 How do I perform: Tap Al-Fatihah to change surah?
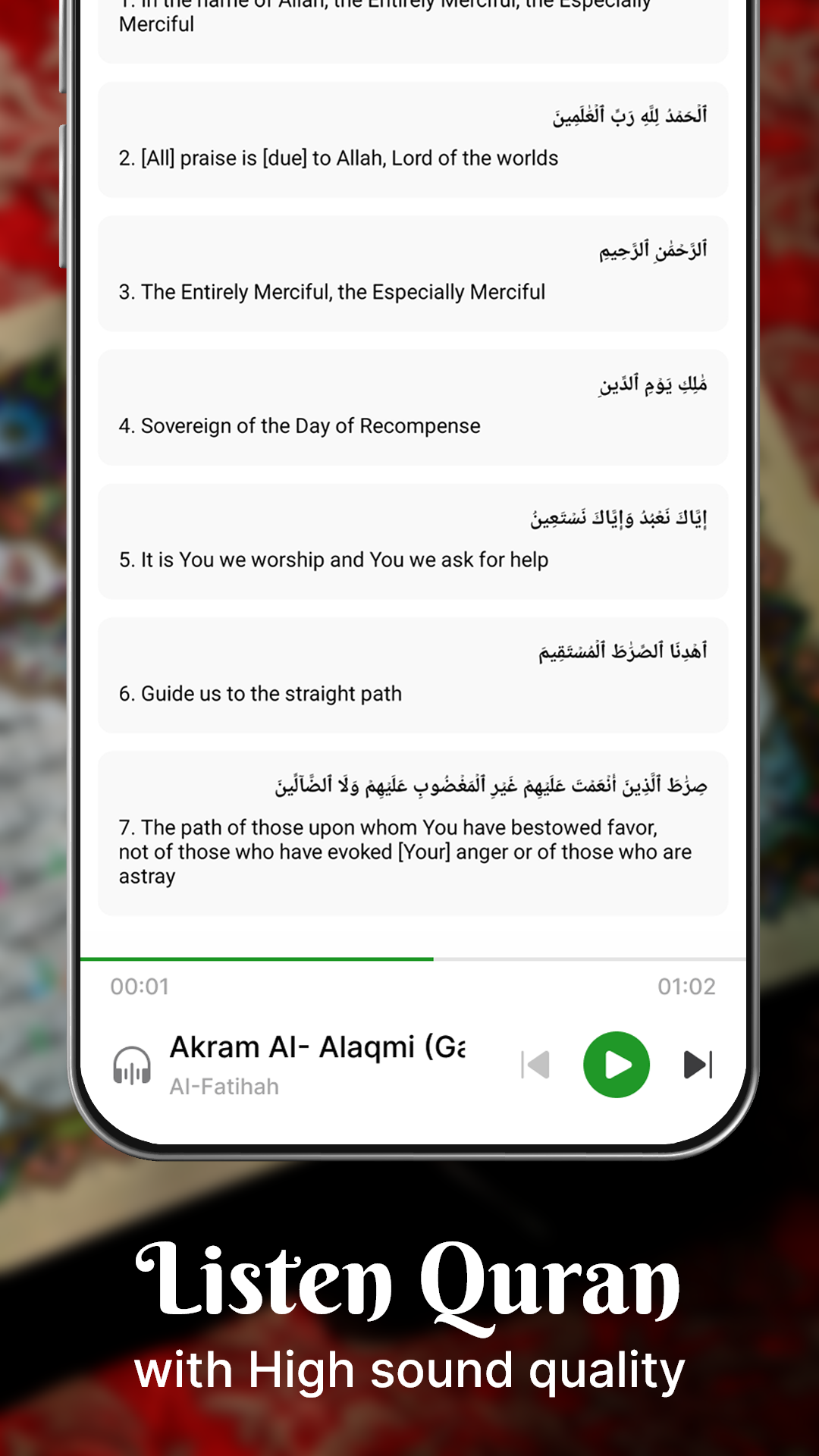click(223, 1086)
